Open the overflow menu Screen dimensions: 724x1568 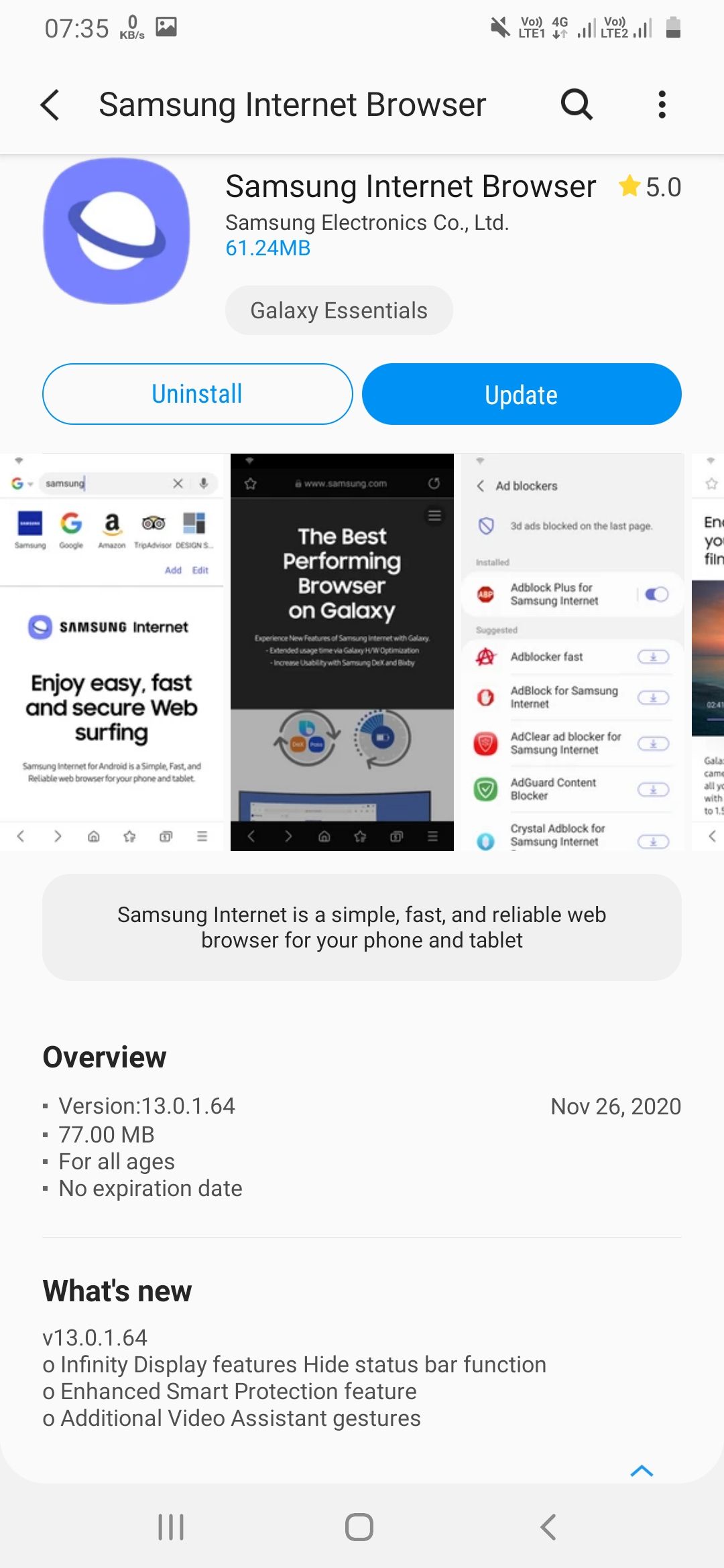click(662, 105)
